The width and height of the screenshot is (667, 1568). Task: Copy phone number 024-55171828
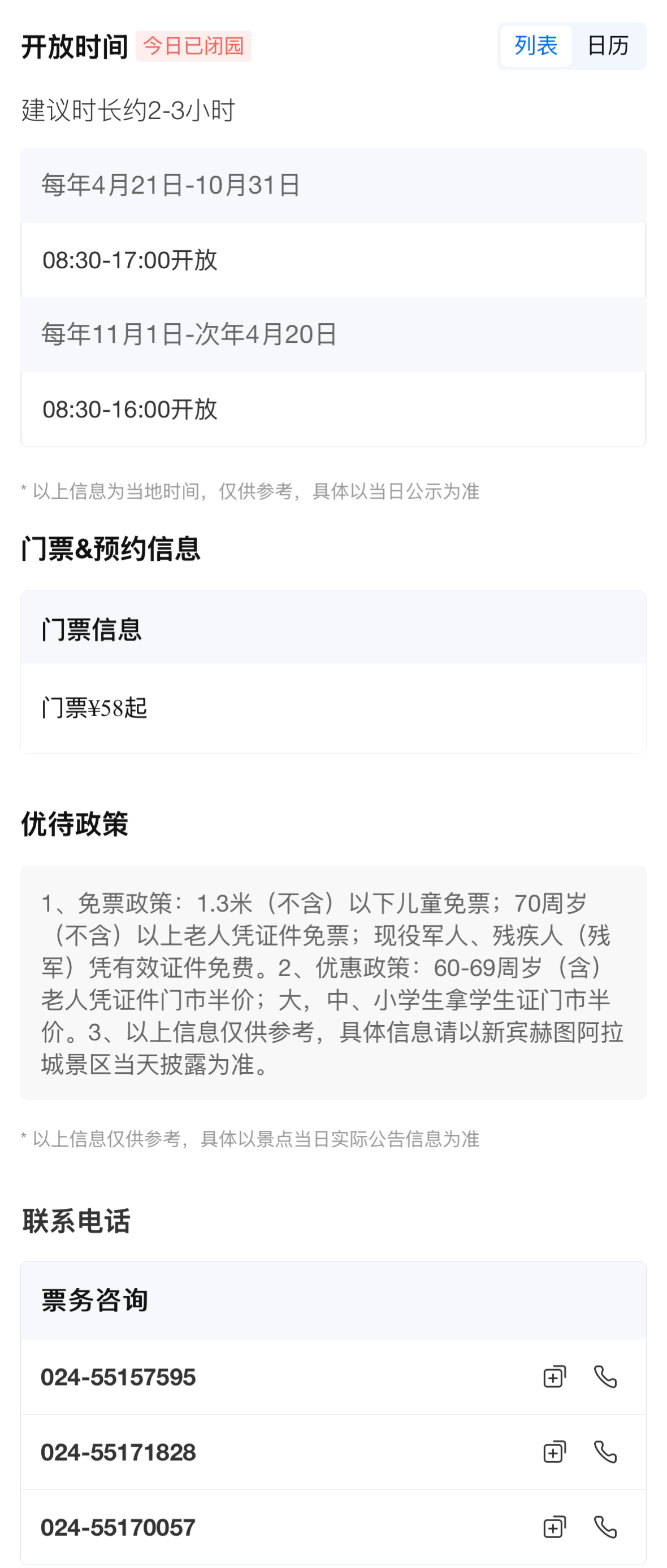(x=554, y=1452)
